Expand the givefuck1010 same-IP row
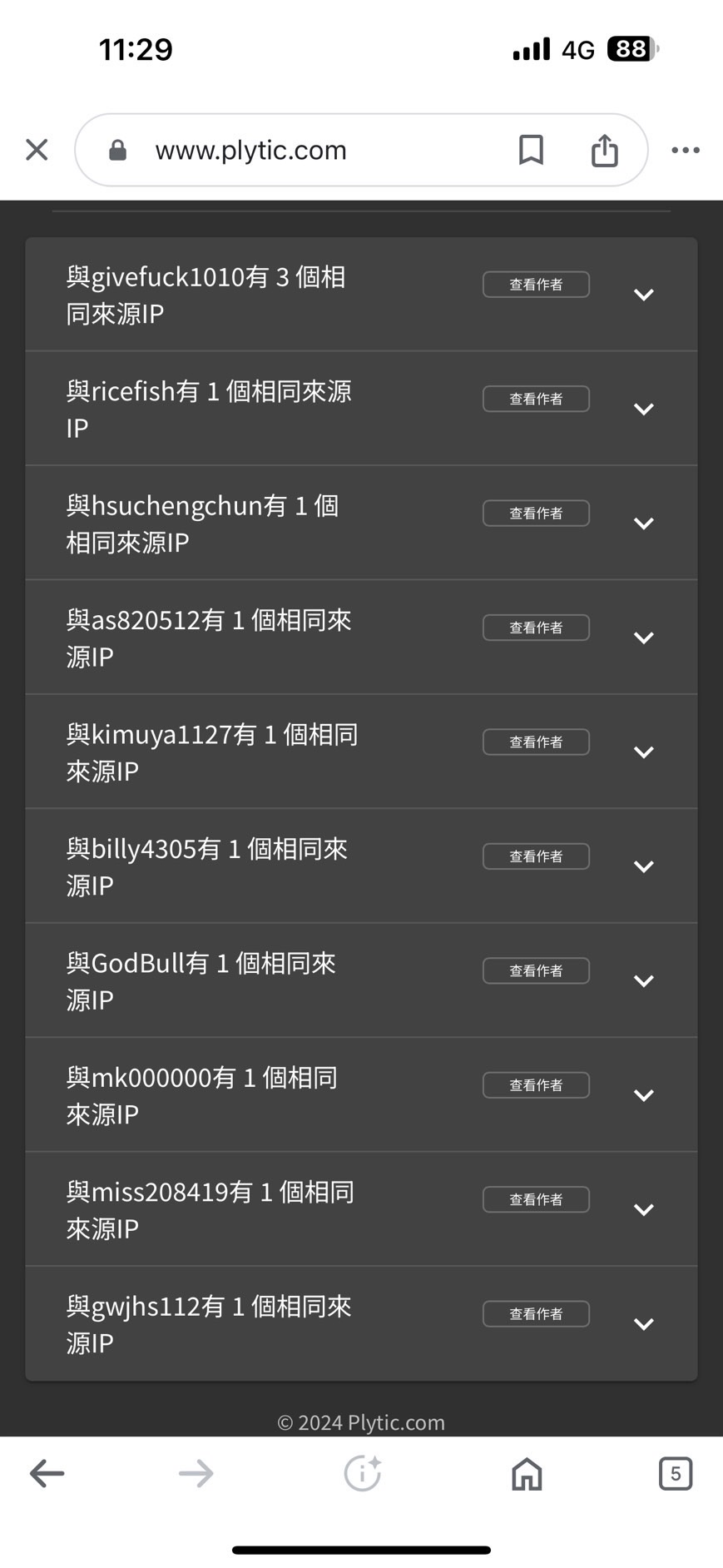 tap(643, 295)
